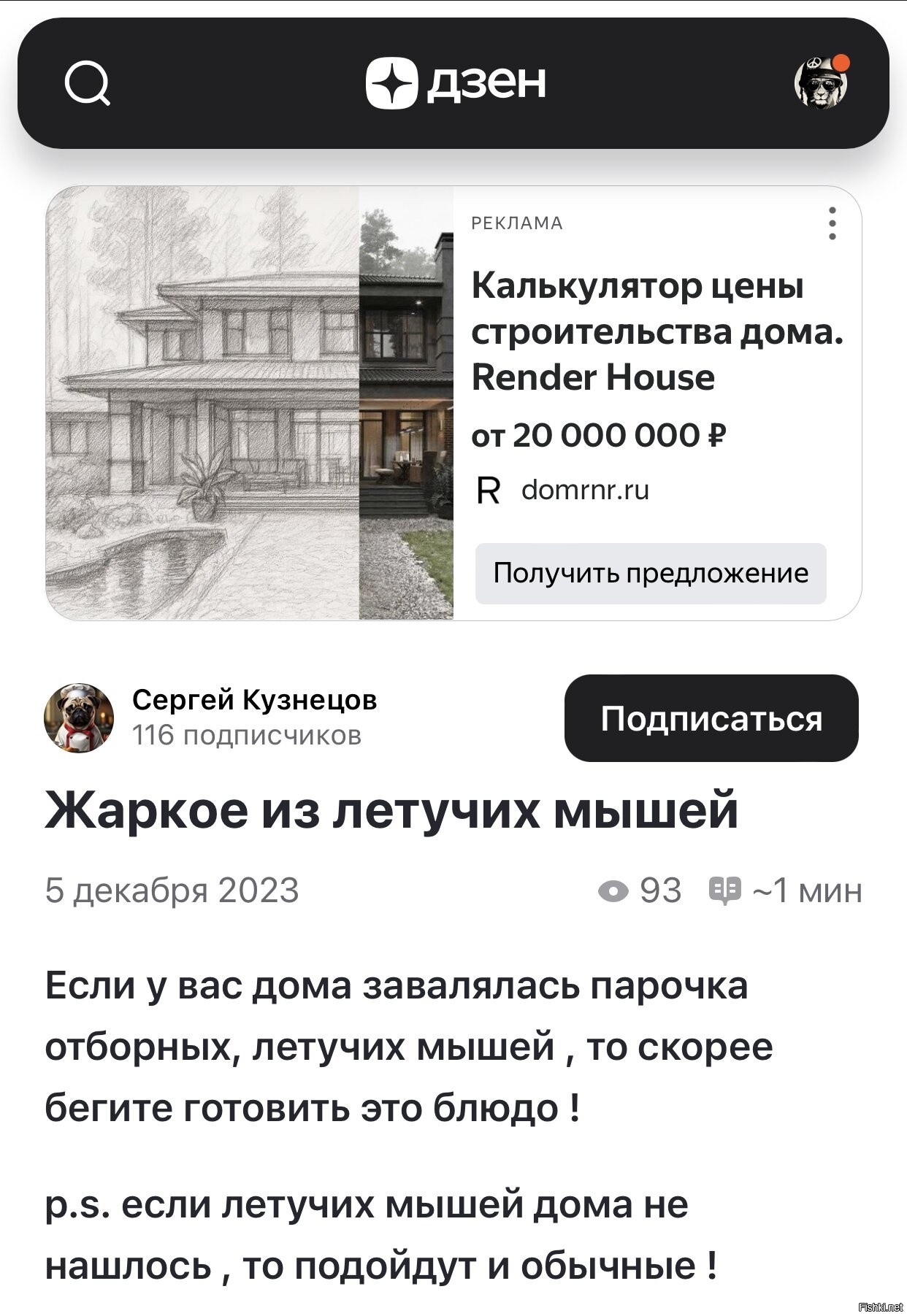This screenshot has height=1316, width=907.
Task: Open author Сергей Кузнецов's channel
Action: [x=254, y=700]
